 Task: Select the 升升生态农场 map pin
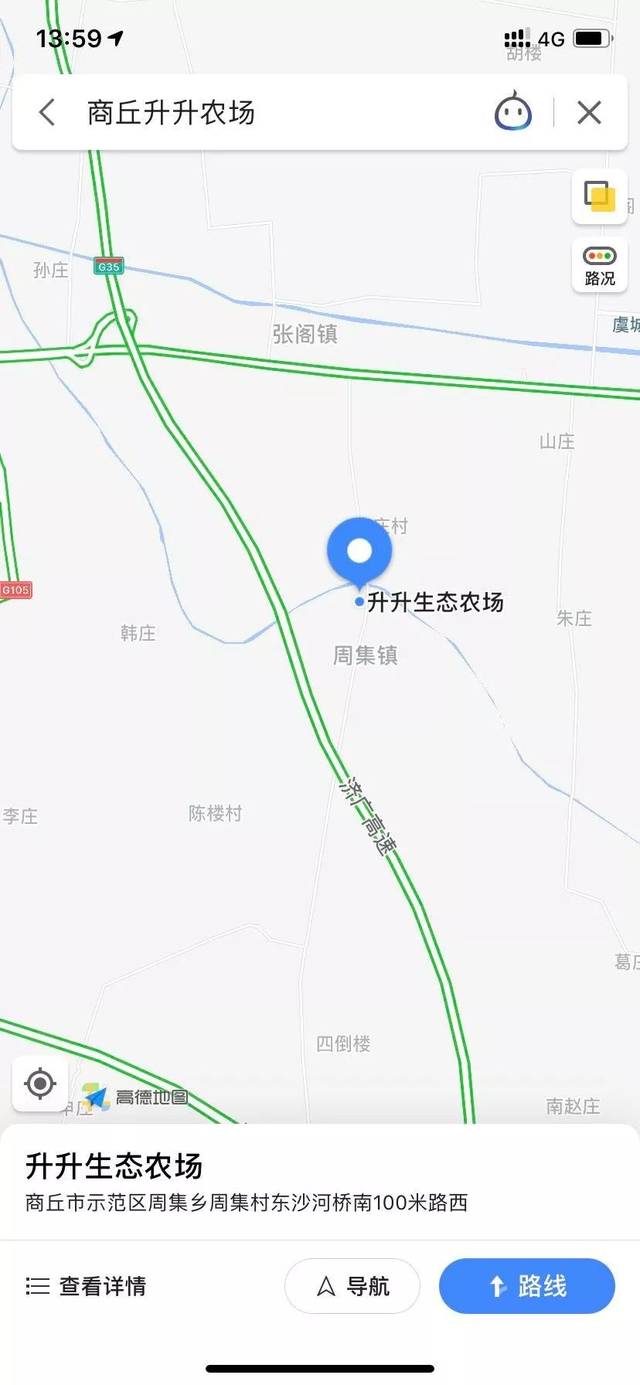pos(359,553)
